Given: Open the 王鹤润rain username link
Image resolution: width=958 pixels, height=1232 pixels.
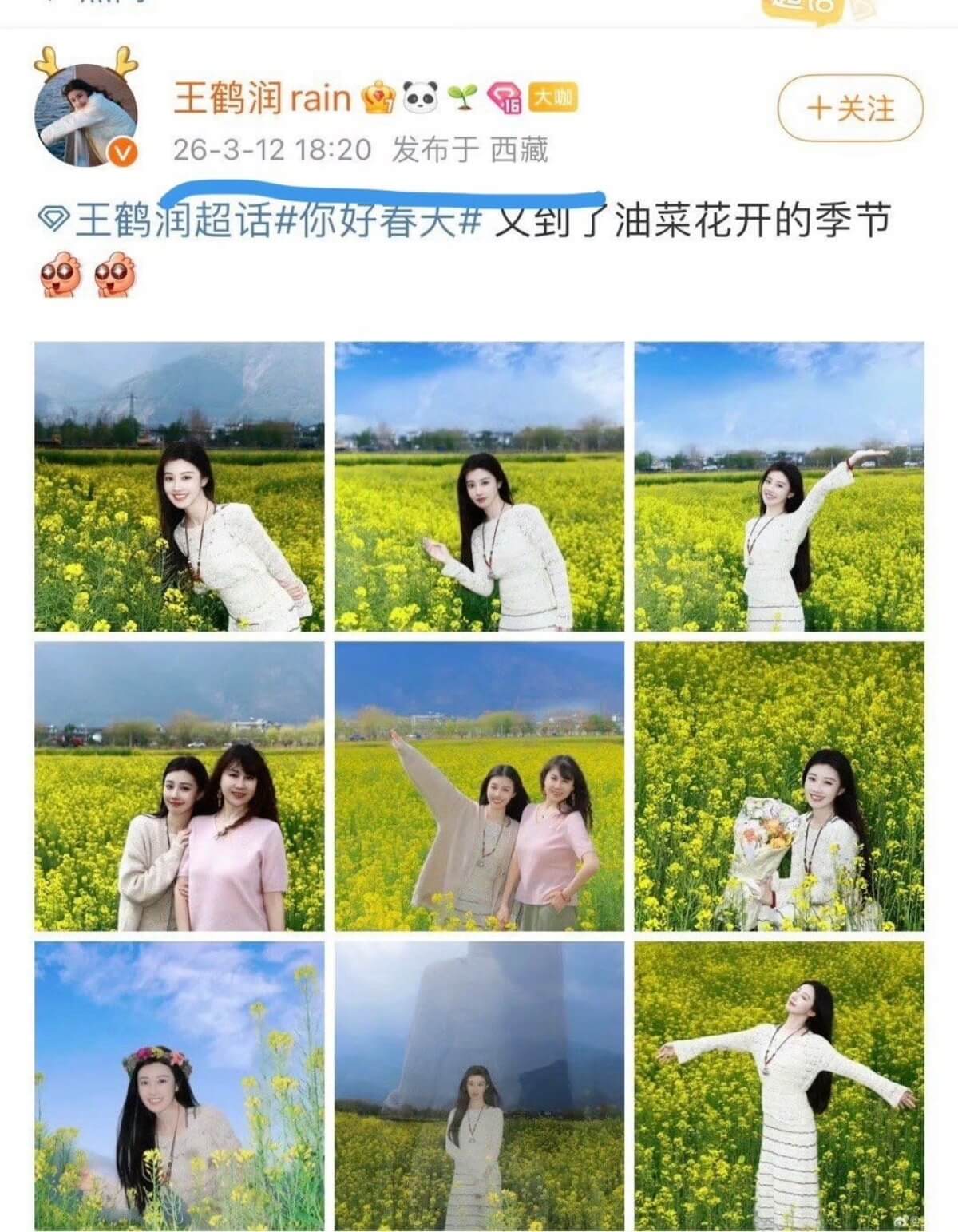Looking at the screenshot, I should pos(263,97).
